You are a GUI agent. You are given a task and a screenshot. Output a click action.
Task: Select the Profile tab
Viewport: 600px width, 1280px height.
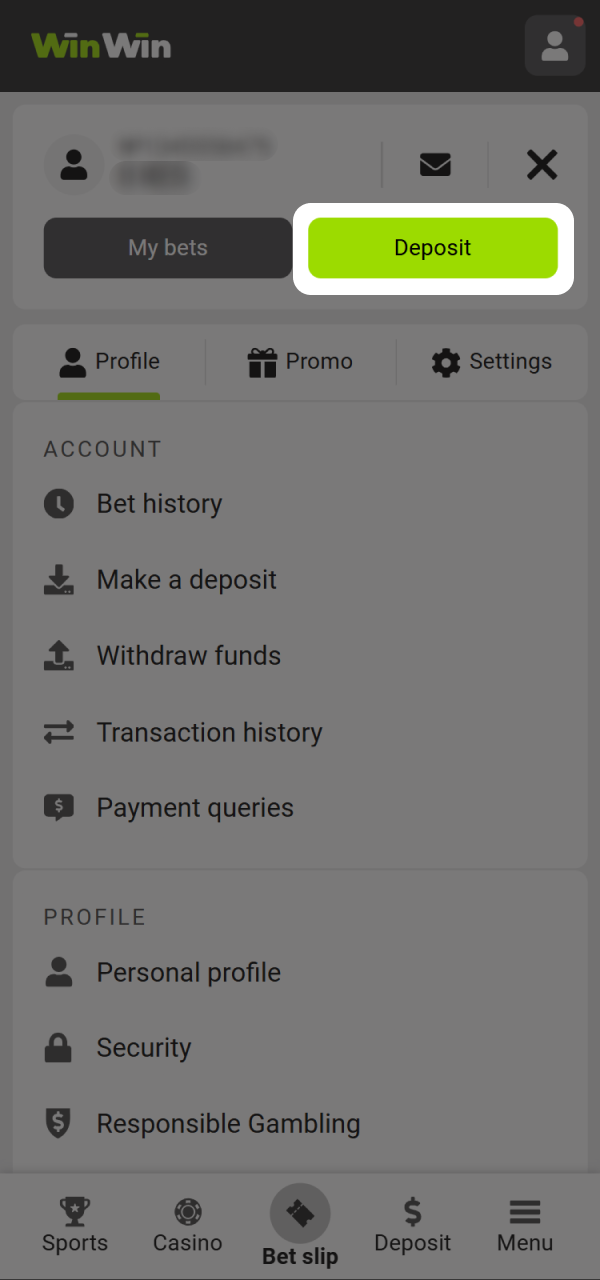109,362
